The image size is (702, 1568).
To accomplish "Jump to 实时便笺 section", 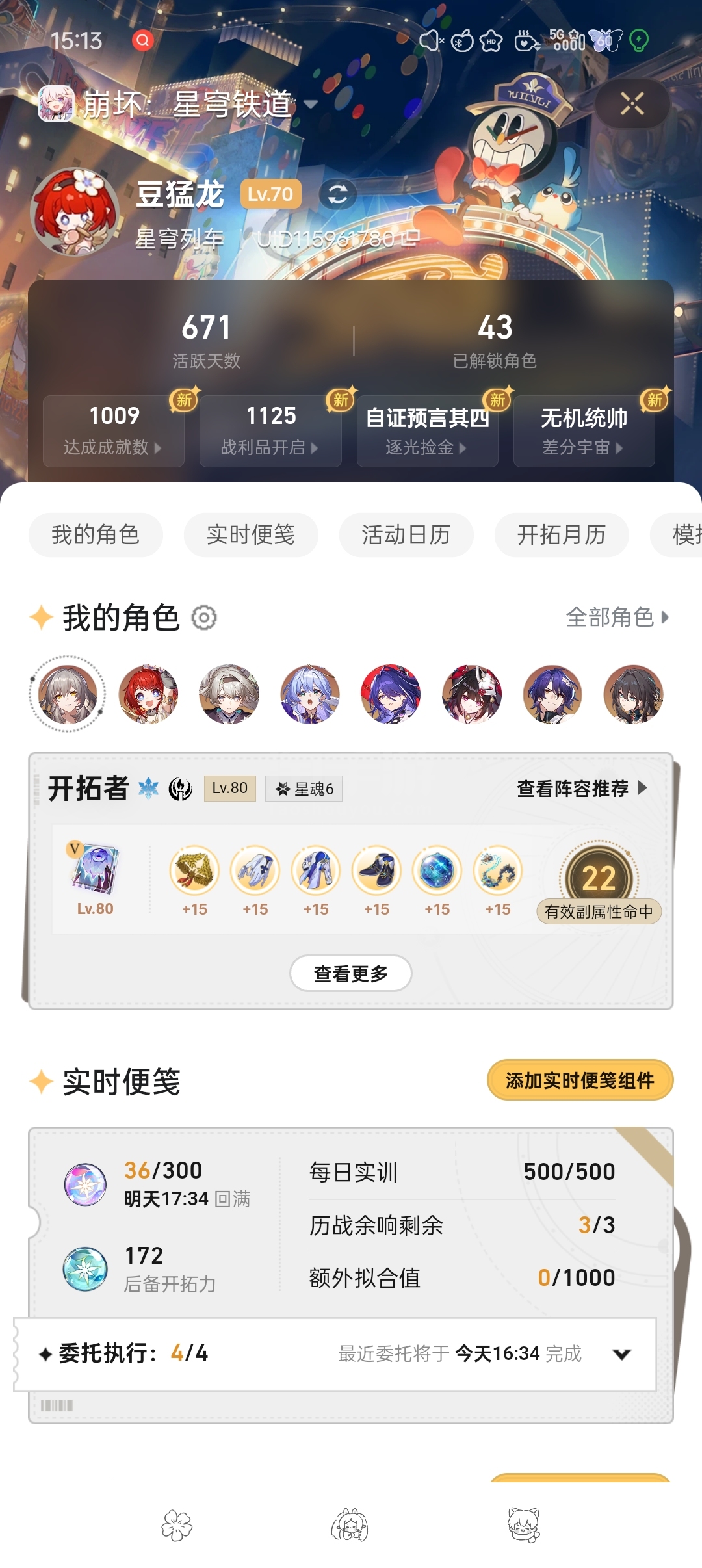I will click(x=251, y=535).
